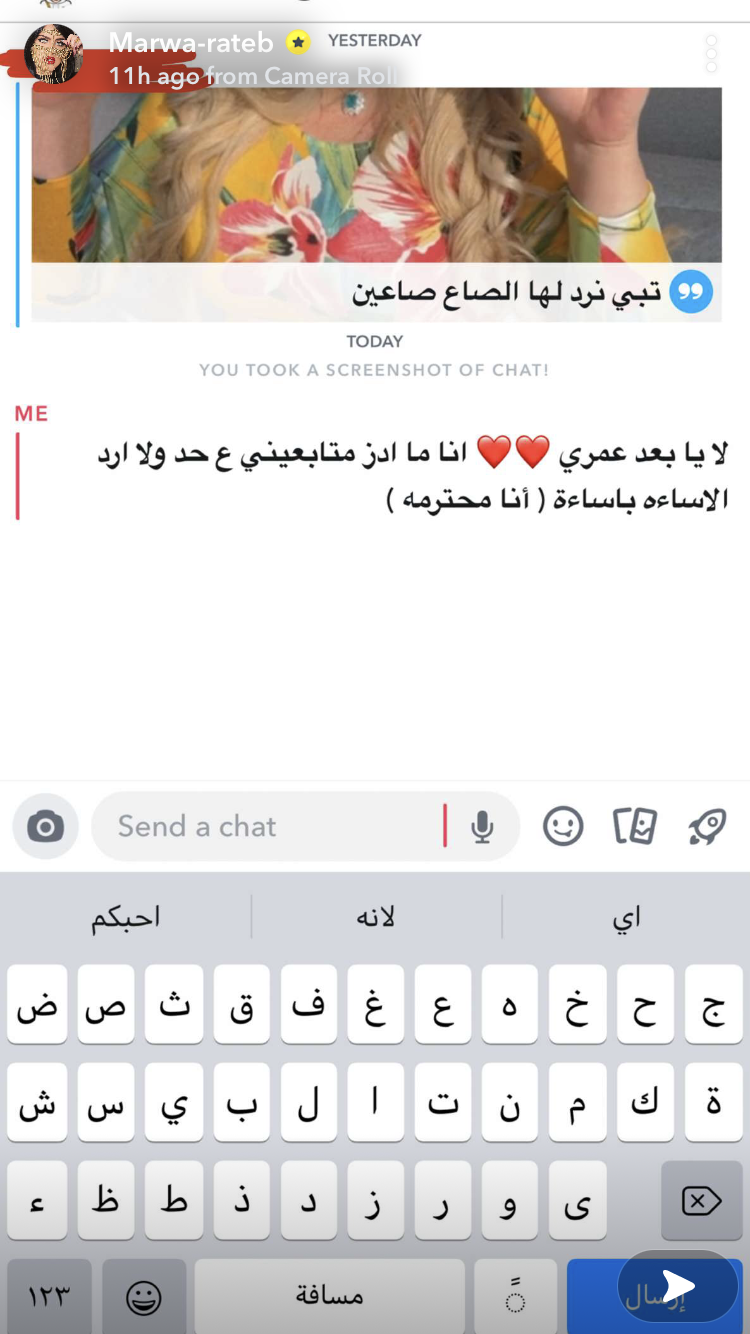
Task: Switch keyboard to numbers ١٢٣
Action: 49,1297
